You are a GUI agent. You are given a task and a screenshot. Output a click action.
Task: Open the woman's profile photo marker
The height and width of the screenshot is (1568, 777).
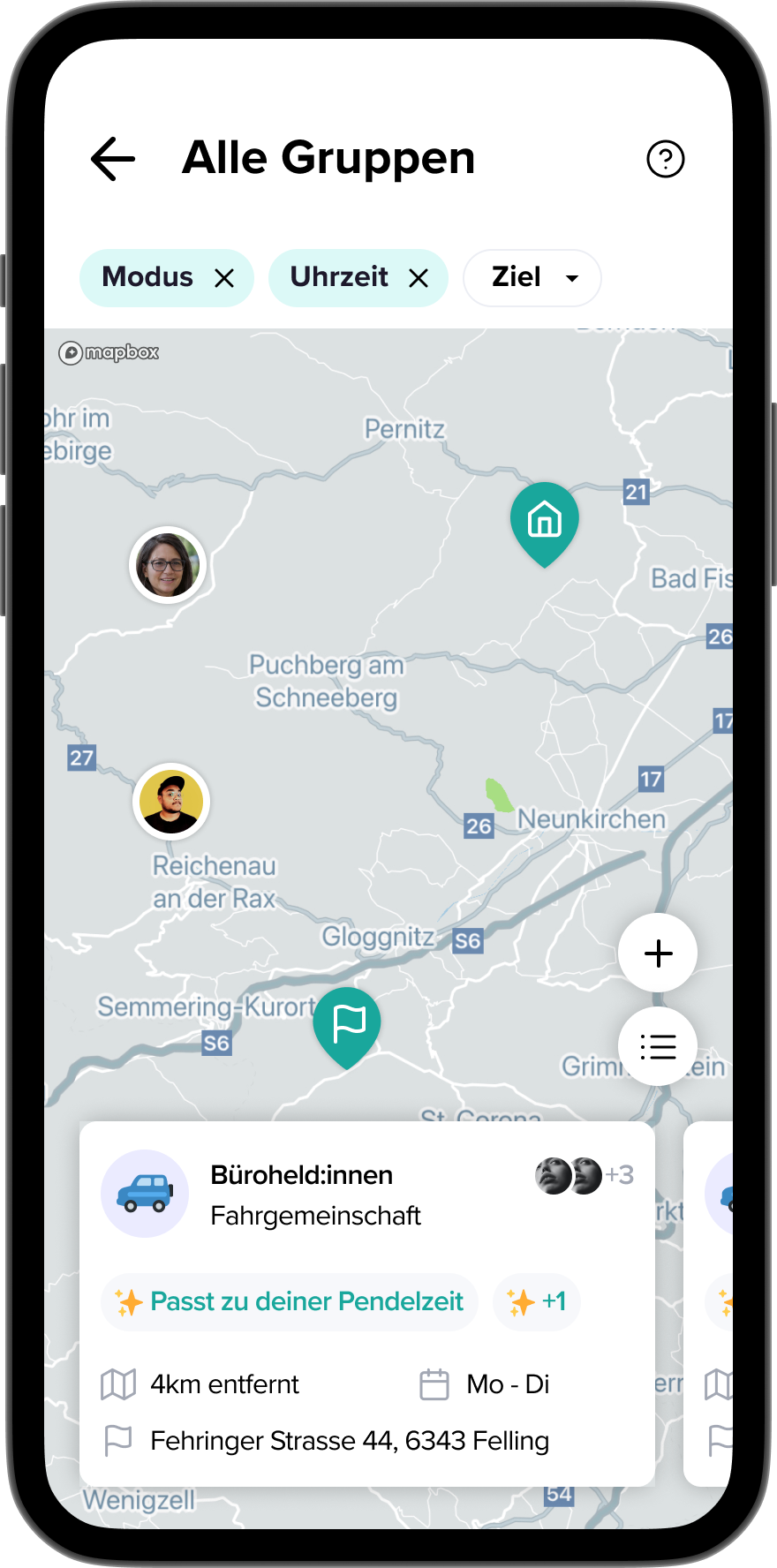[168, 565]
